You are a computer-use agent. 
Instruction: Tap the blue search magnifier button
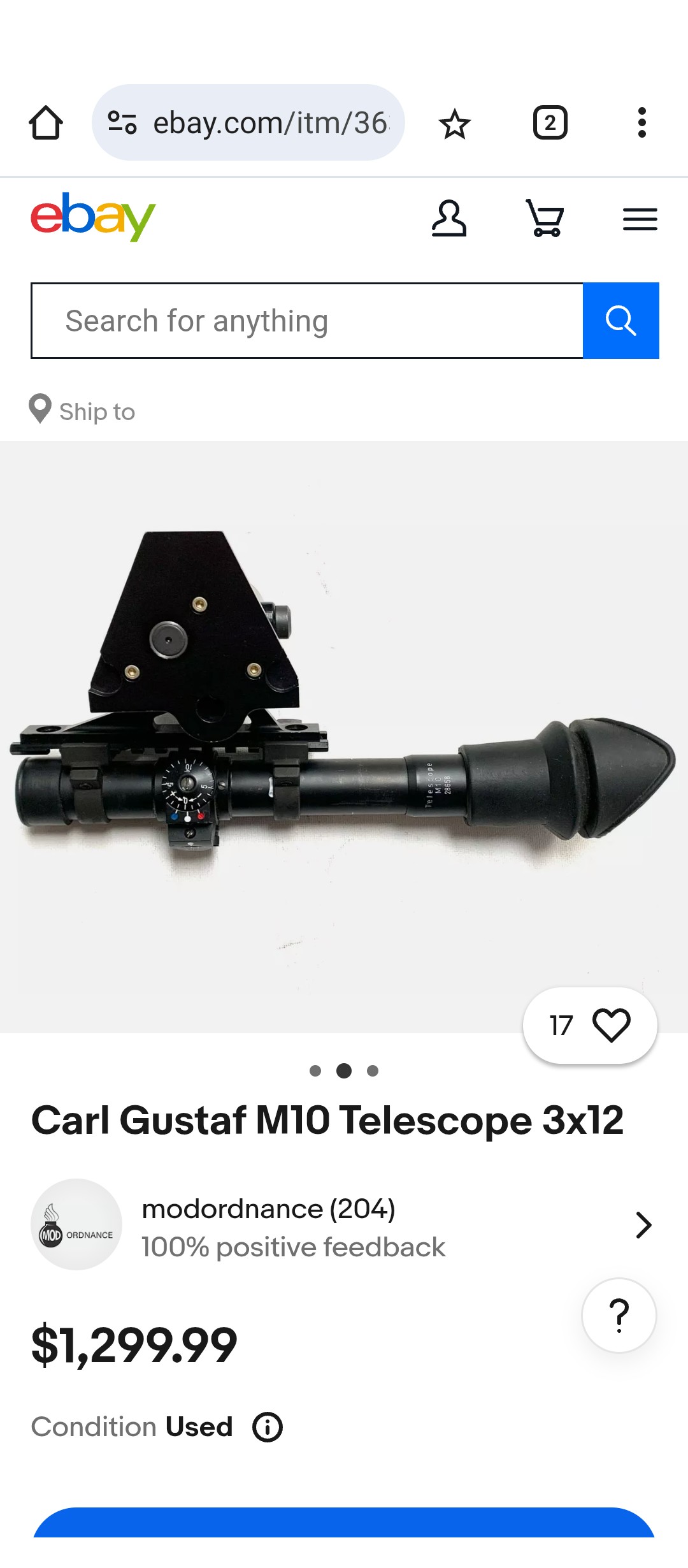click(x=620, y=321)
